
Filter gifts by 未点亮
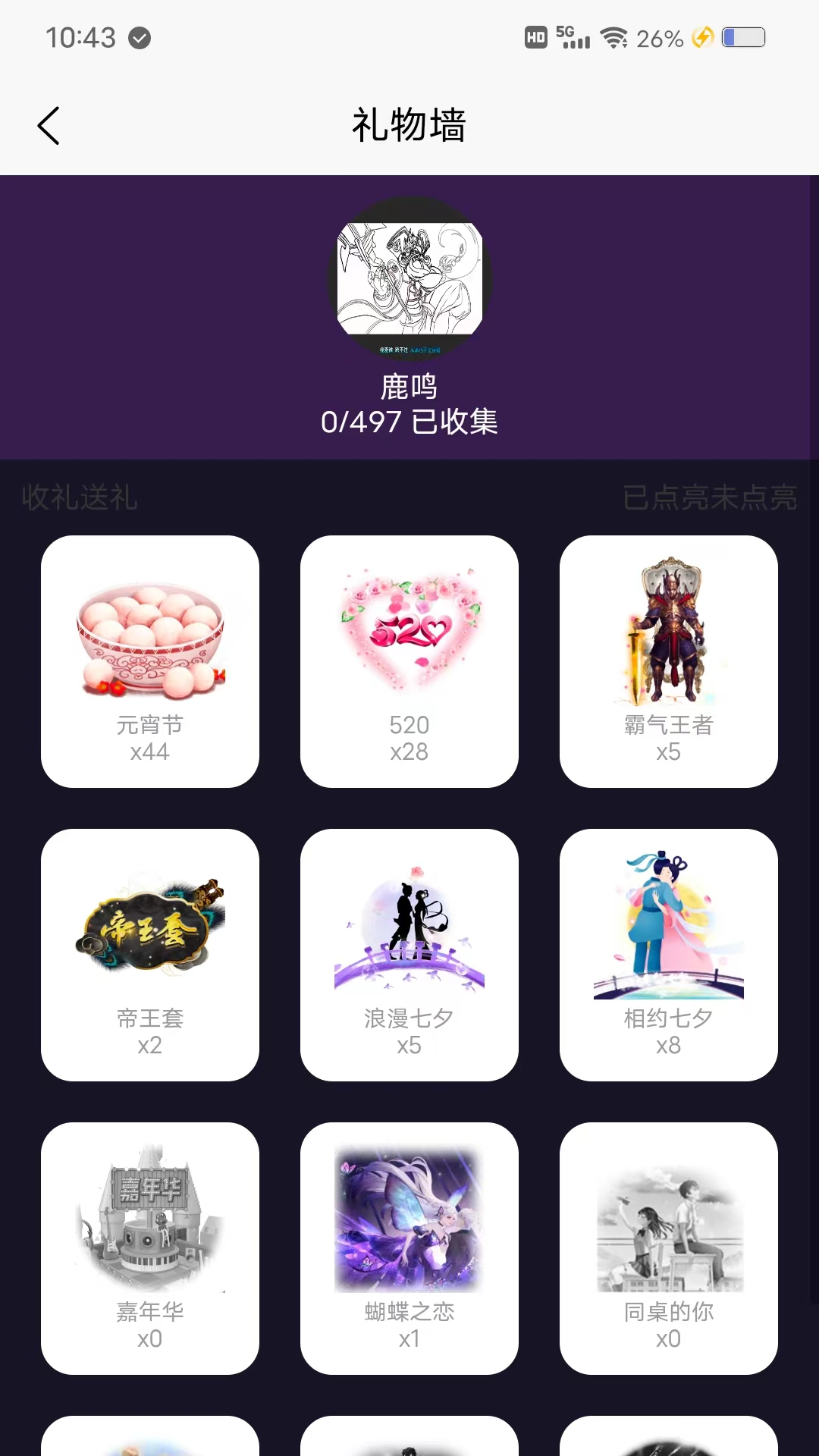[754, 498]
